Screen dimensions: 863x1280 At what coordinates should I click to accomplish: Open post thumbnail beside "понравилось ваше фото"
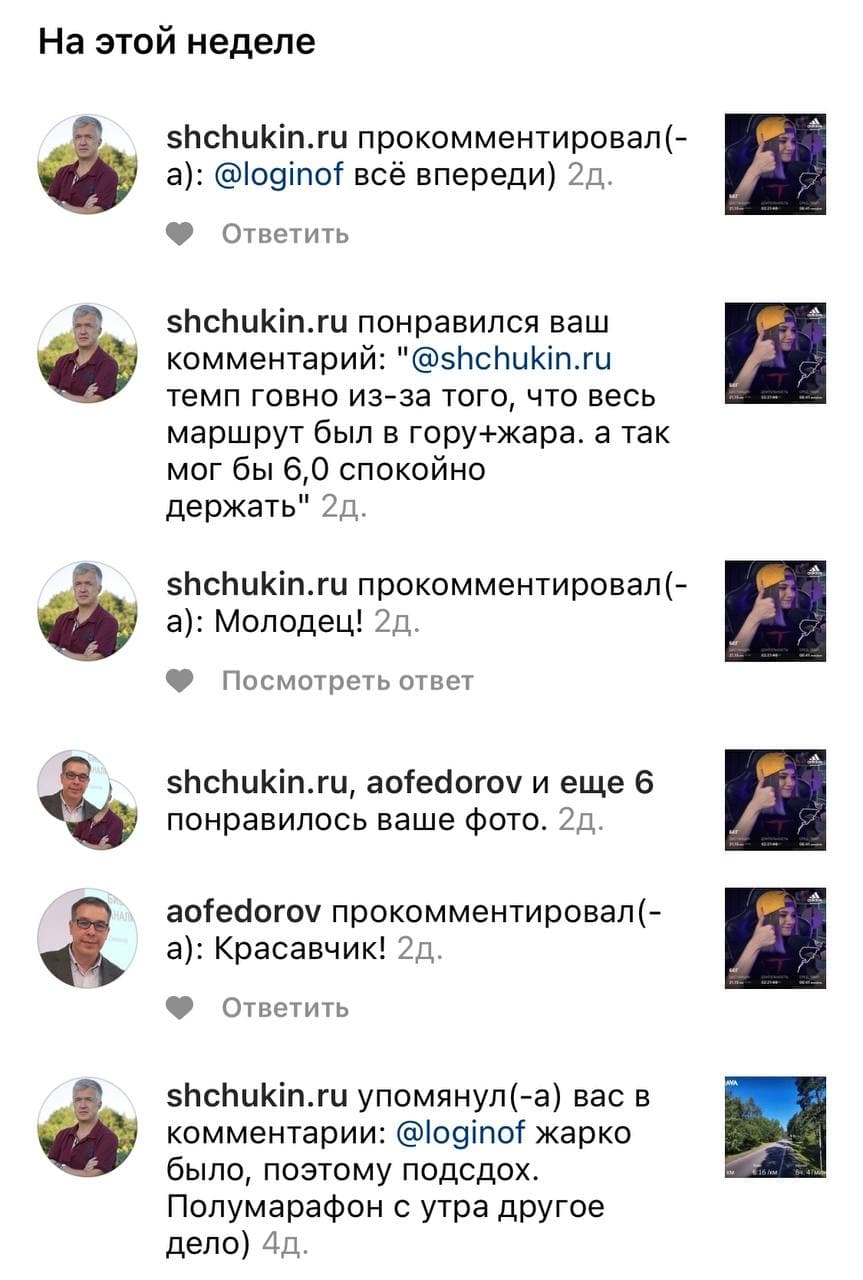775,800
